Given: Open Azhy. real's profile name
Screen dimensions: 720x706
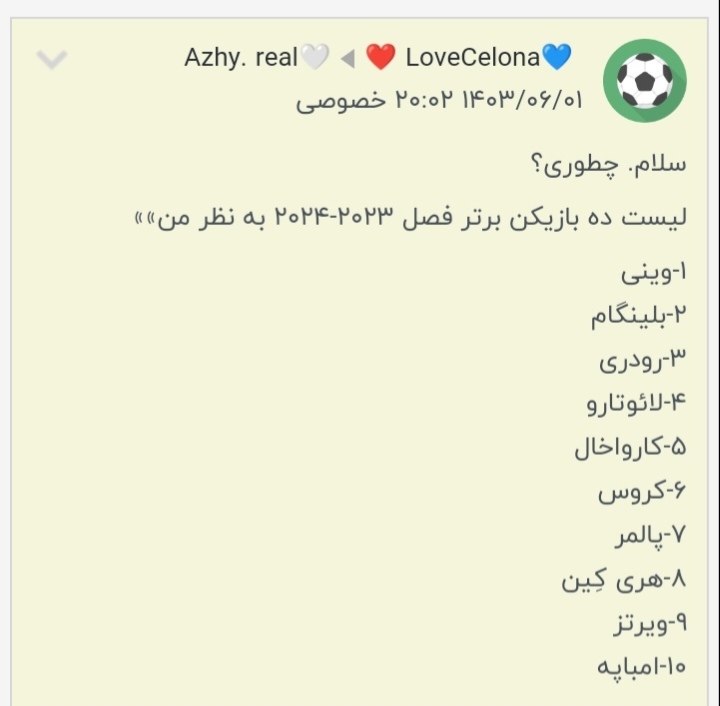Looking at the screenshot, I should (241, 58).
